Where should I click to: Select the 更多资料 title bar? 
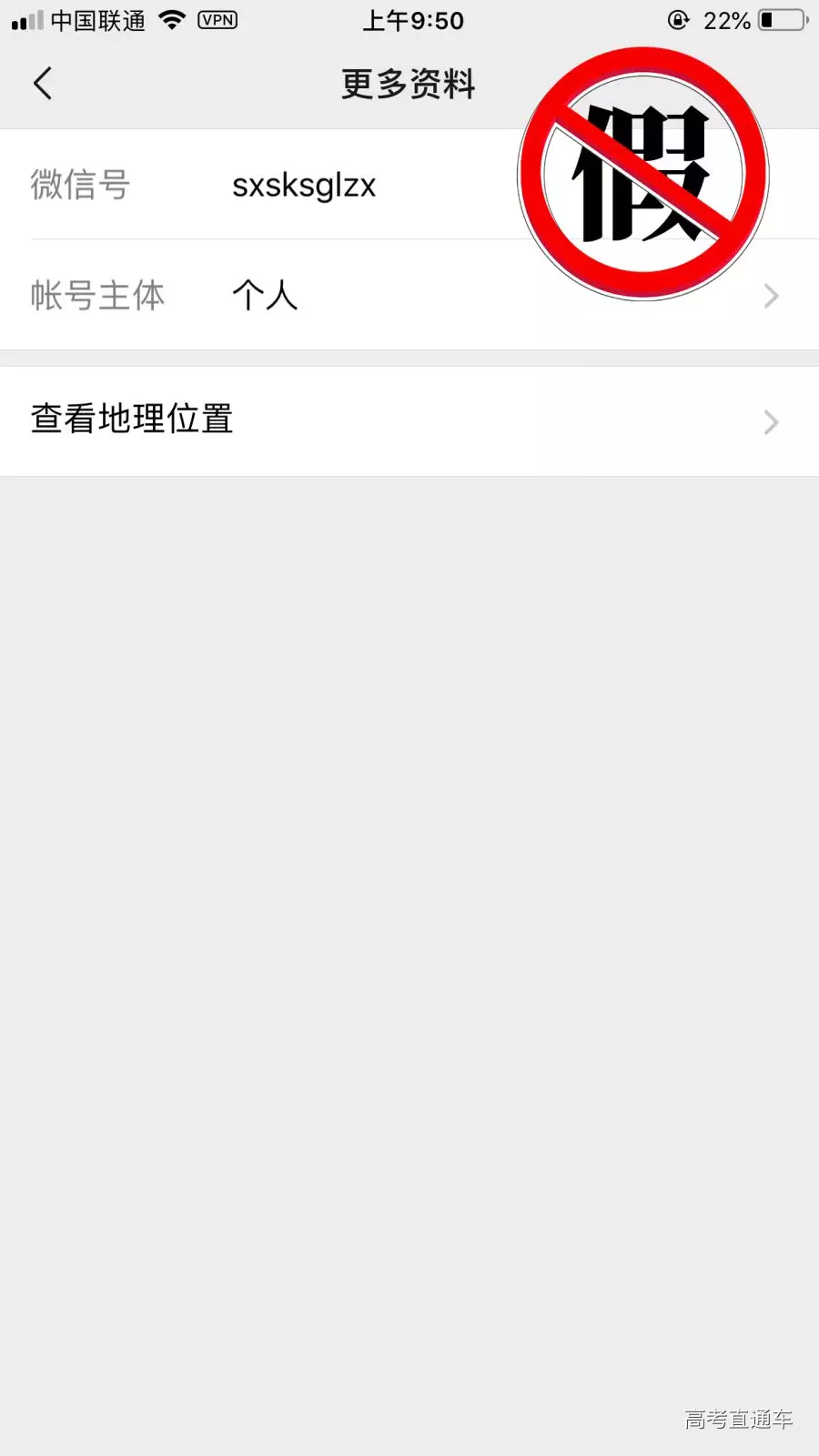(x=409, y=84)
